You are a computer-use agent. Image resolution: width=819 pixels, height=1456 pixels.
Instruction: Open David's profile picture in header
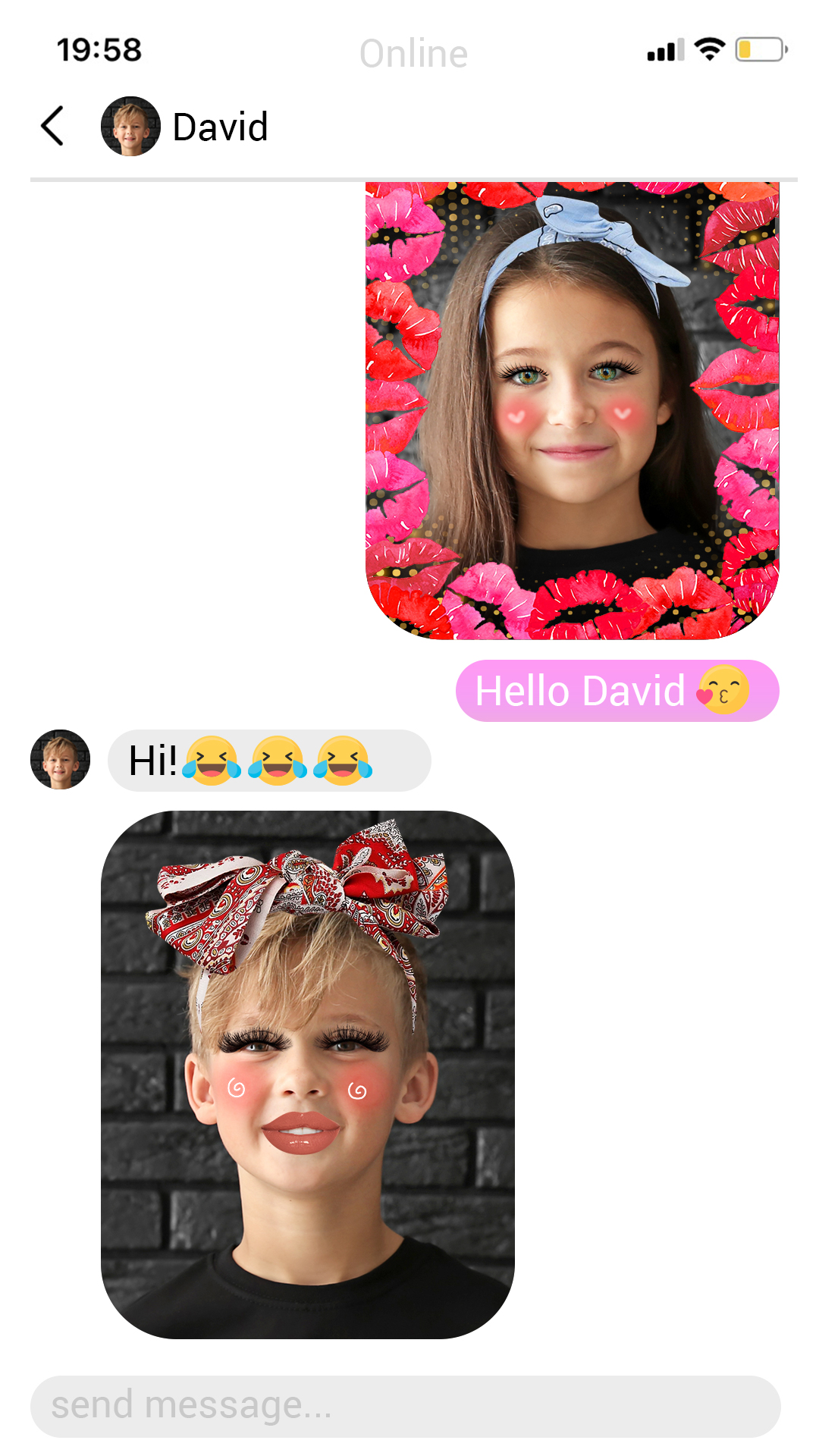[x=130, y=126]
